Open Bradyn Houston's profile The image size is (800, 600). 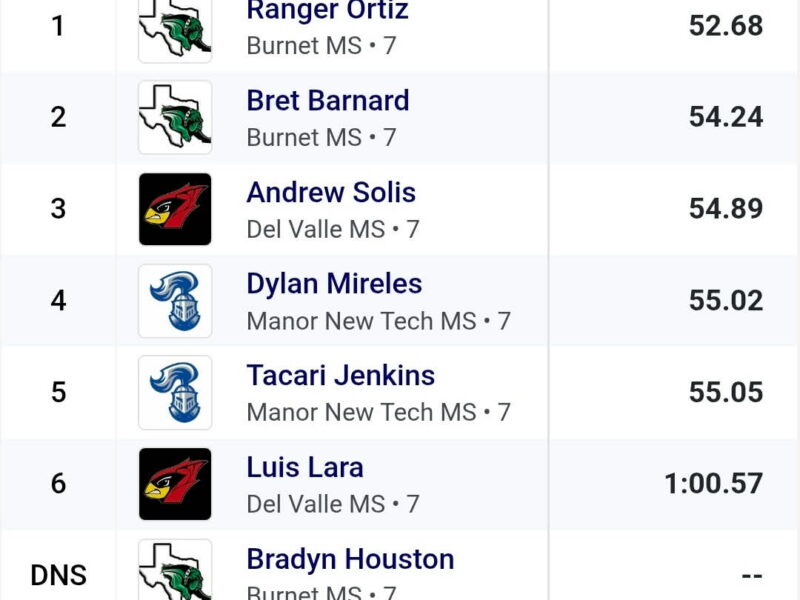pyautogui.click(x=350, y=559)
